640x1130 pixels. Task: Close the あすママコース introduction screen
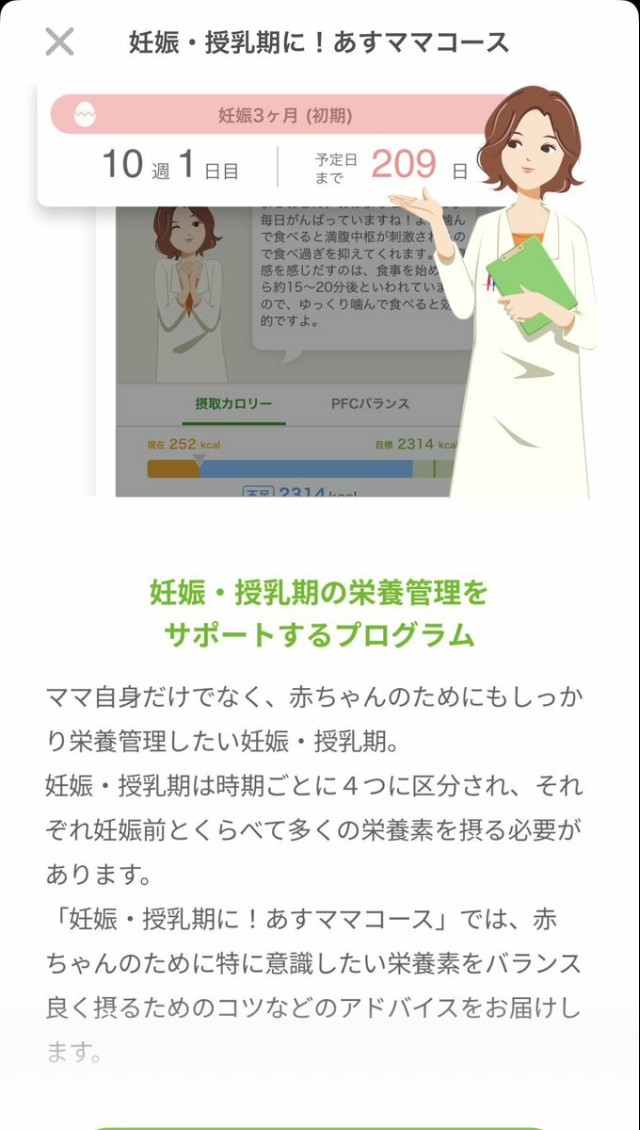(60, 42)
